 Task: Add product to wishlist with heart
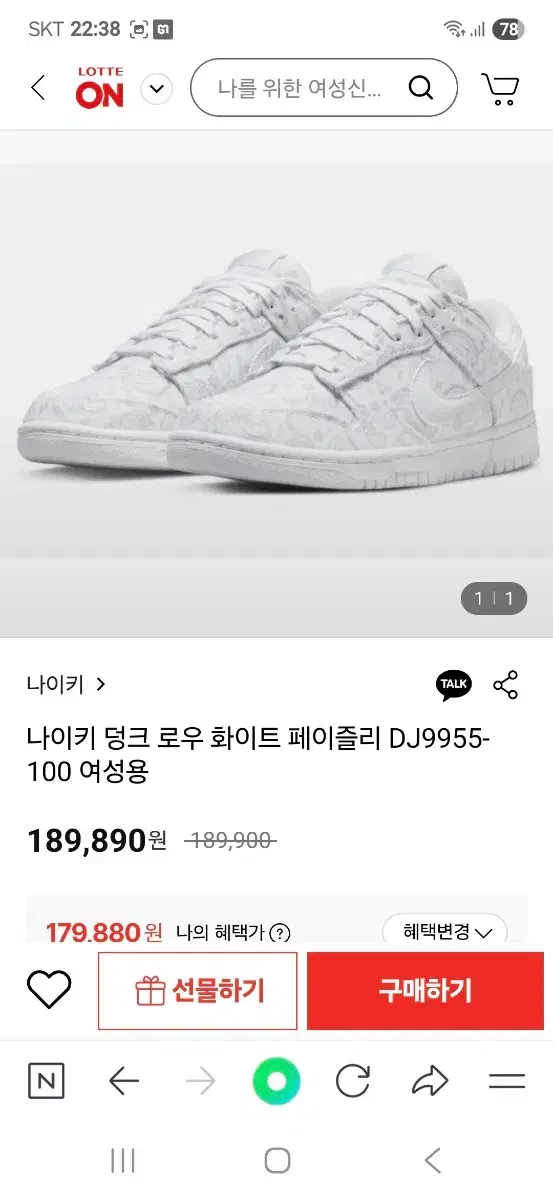click(x=48, y=990)
